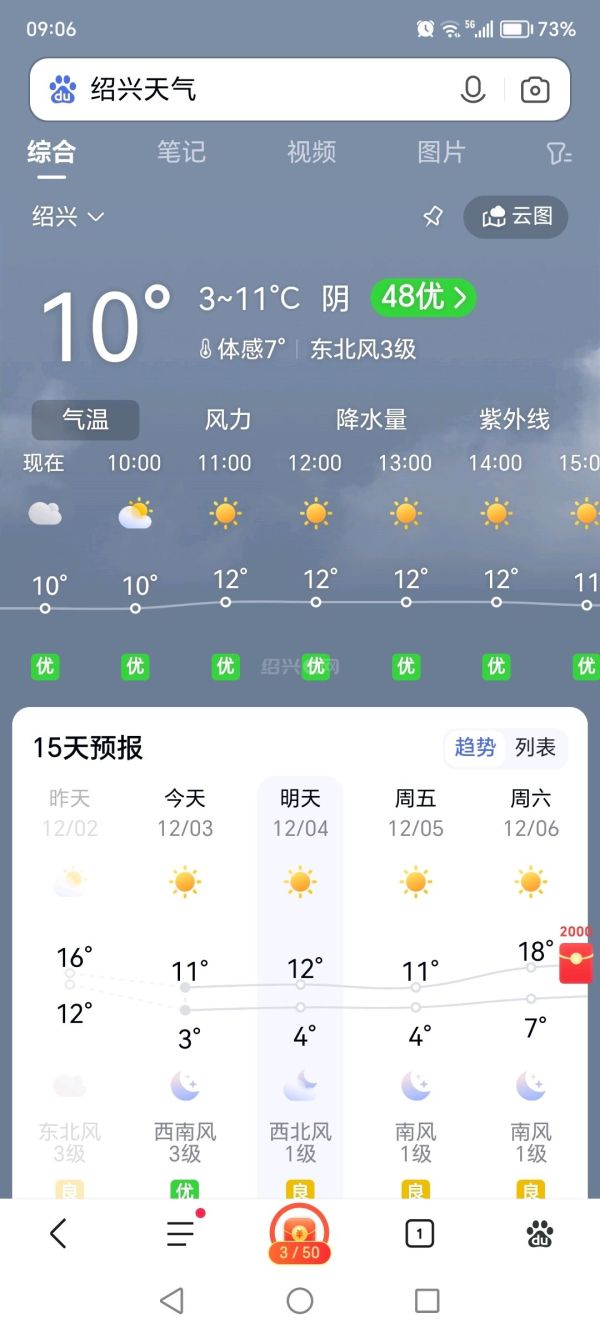Screen dimensions: 600x1333
Task: Go back with the bottom toolbar arrow
Action: pos(58,1234)
